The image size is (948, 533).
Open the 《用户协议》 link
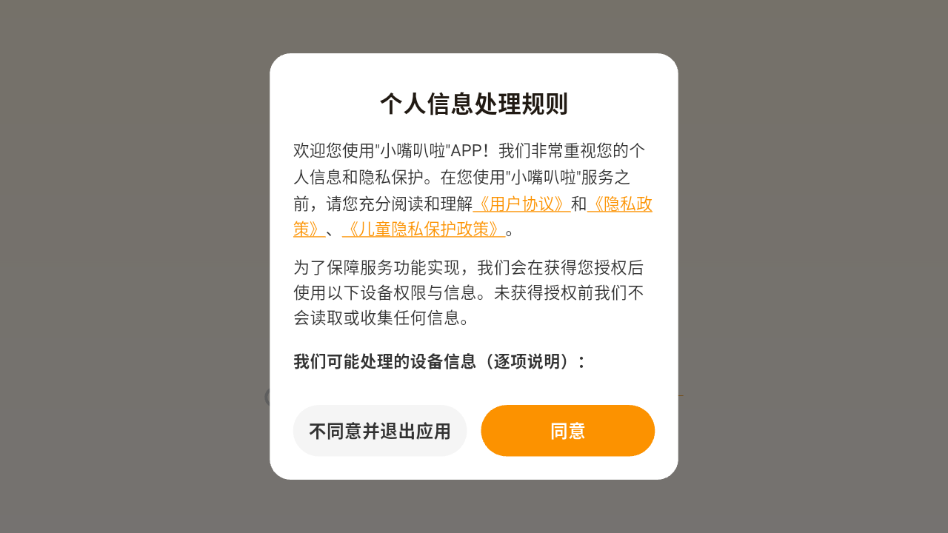click(524, 204)
